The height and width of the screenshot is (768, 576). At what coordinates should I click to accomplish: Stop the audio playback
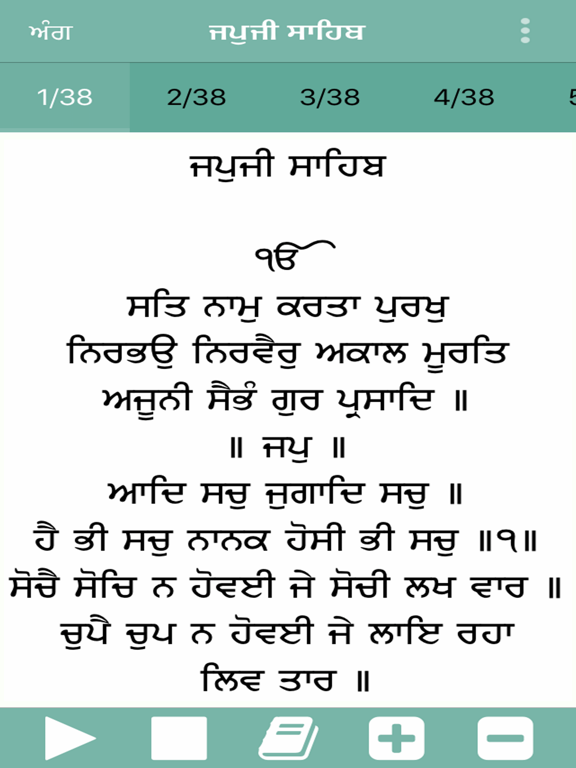pos(179,738)
